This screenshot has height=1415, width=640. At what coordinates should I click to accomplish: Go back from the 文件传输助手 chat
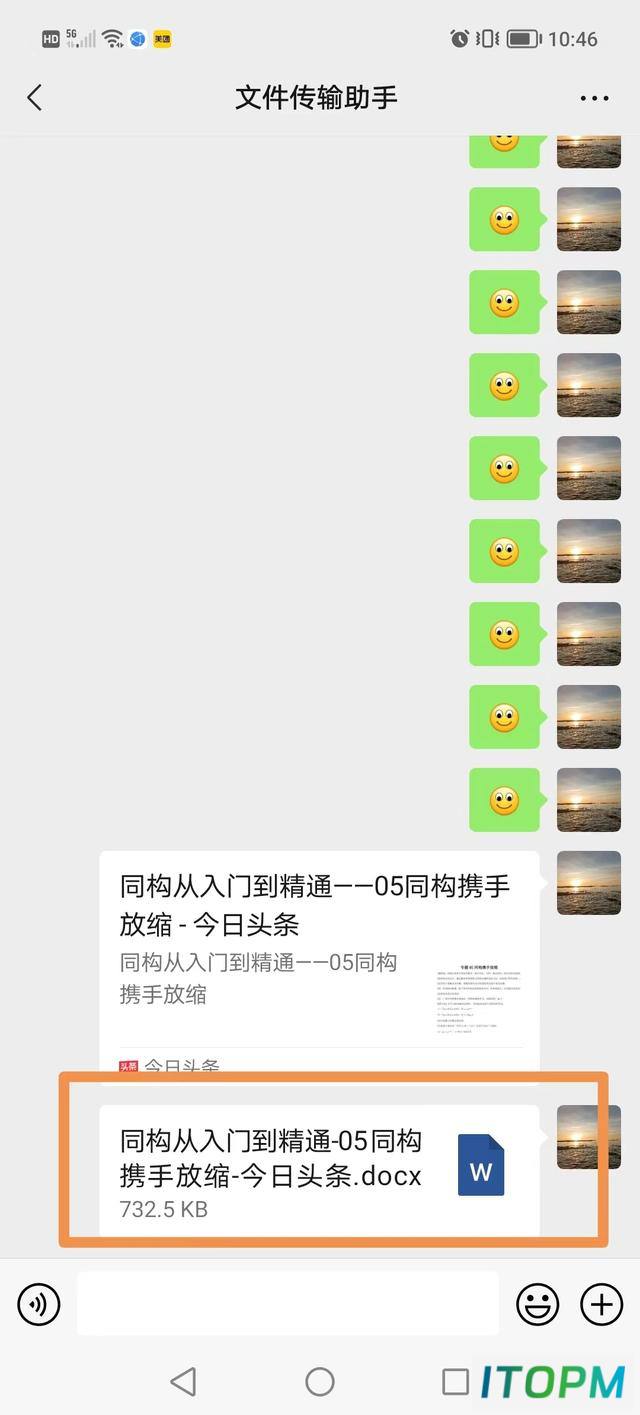35,97
